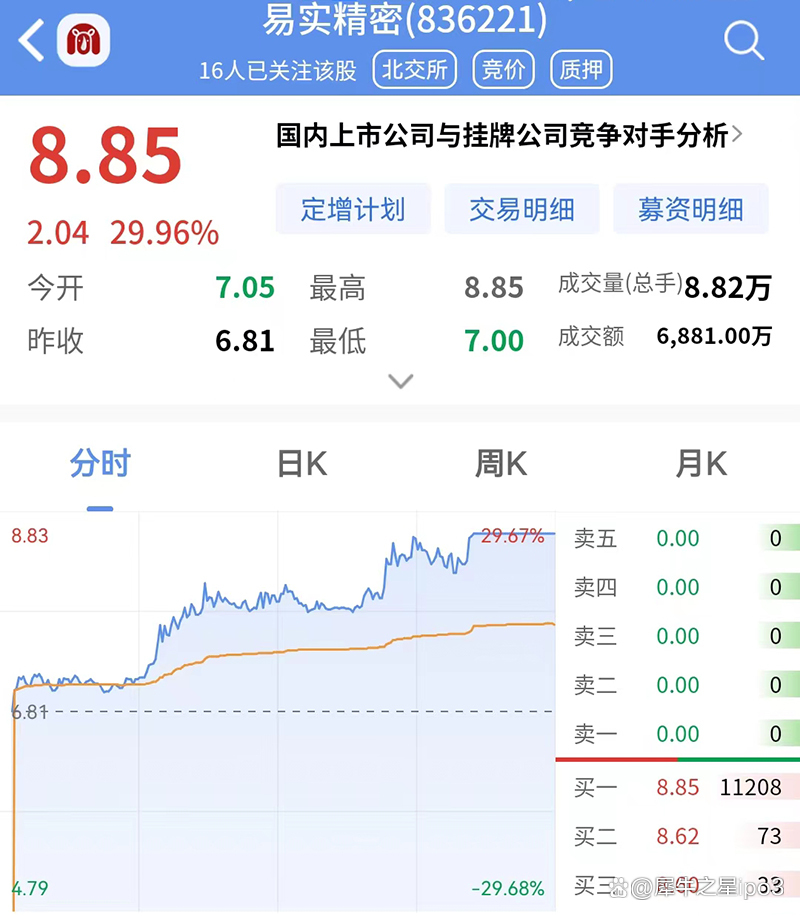Viewport: 800px width, 916px height.
Task: Open the 定增计划 button
Action: tap(353, 209)
